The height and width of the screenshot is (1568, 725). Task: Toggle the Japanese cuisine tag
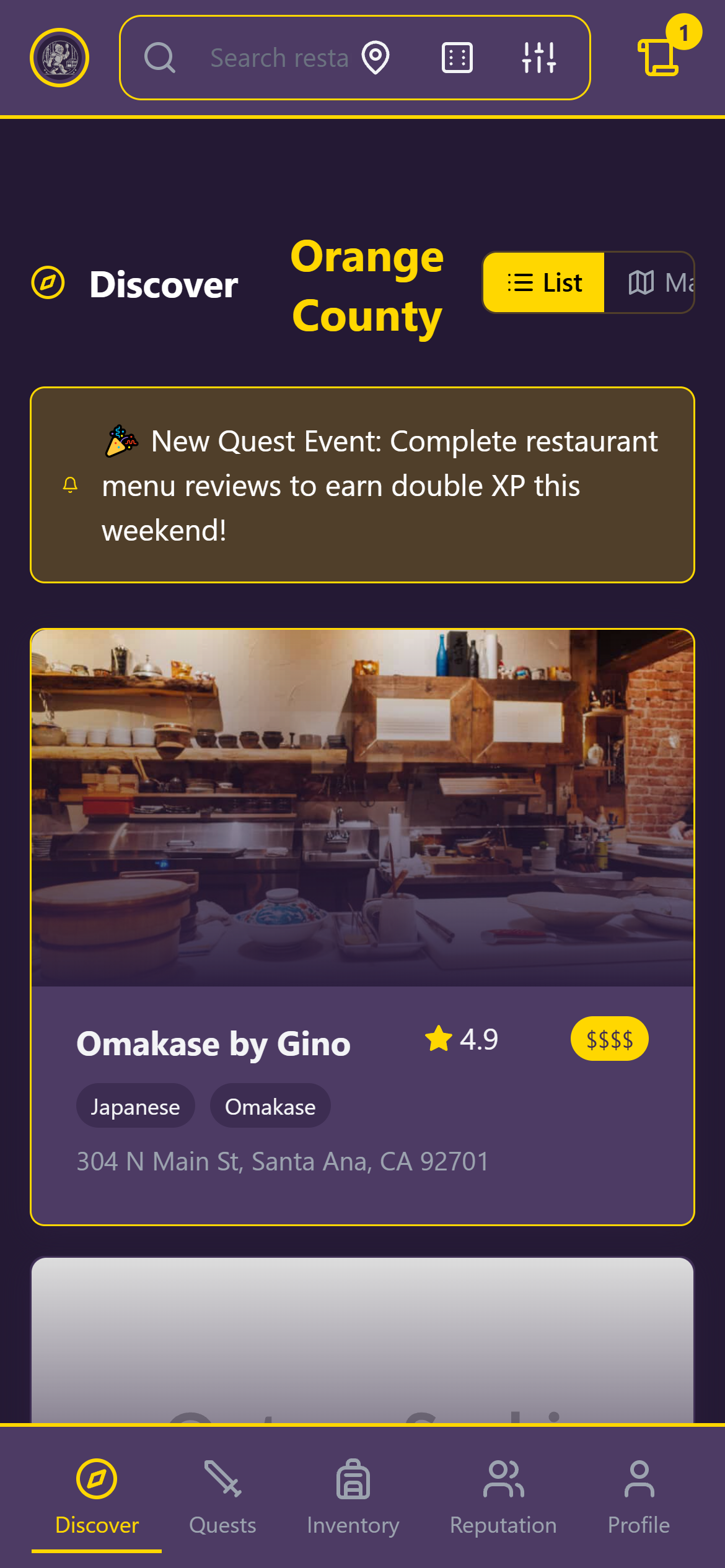[x=135, y=1106]
